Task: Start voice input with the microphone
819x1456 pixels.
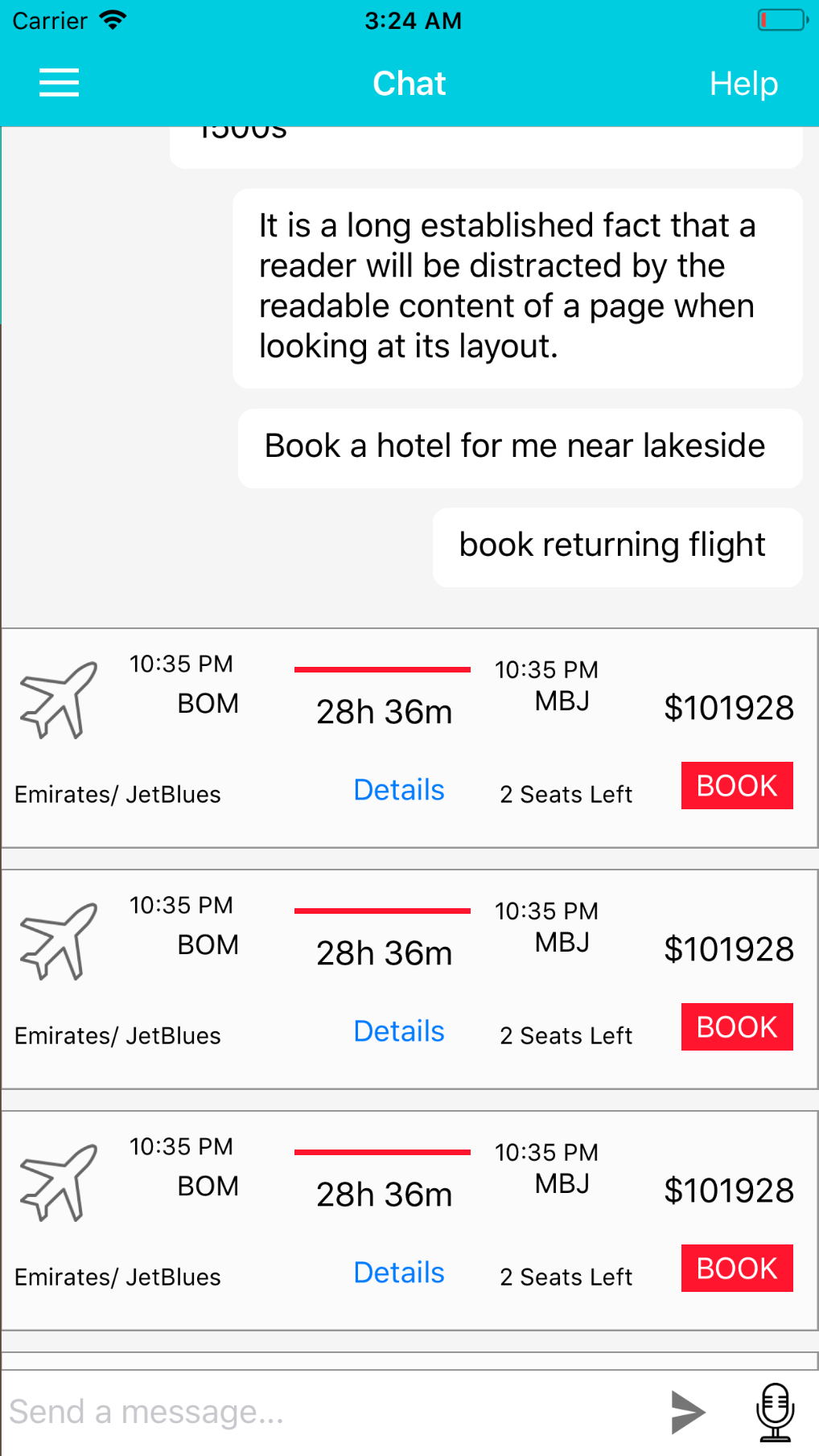Action: (775, 1412)
